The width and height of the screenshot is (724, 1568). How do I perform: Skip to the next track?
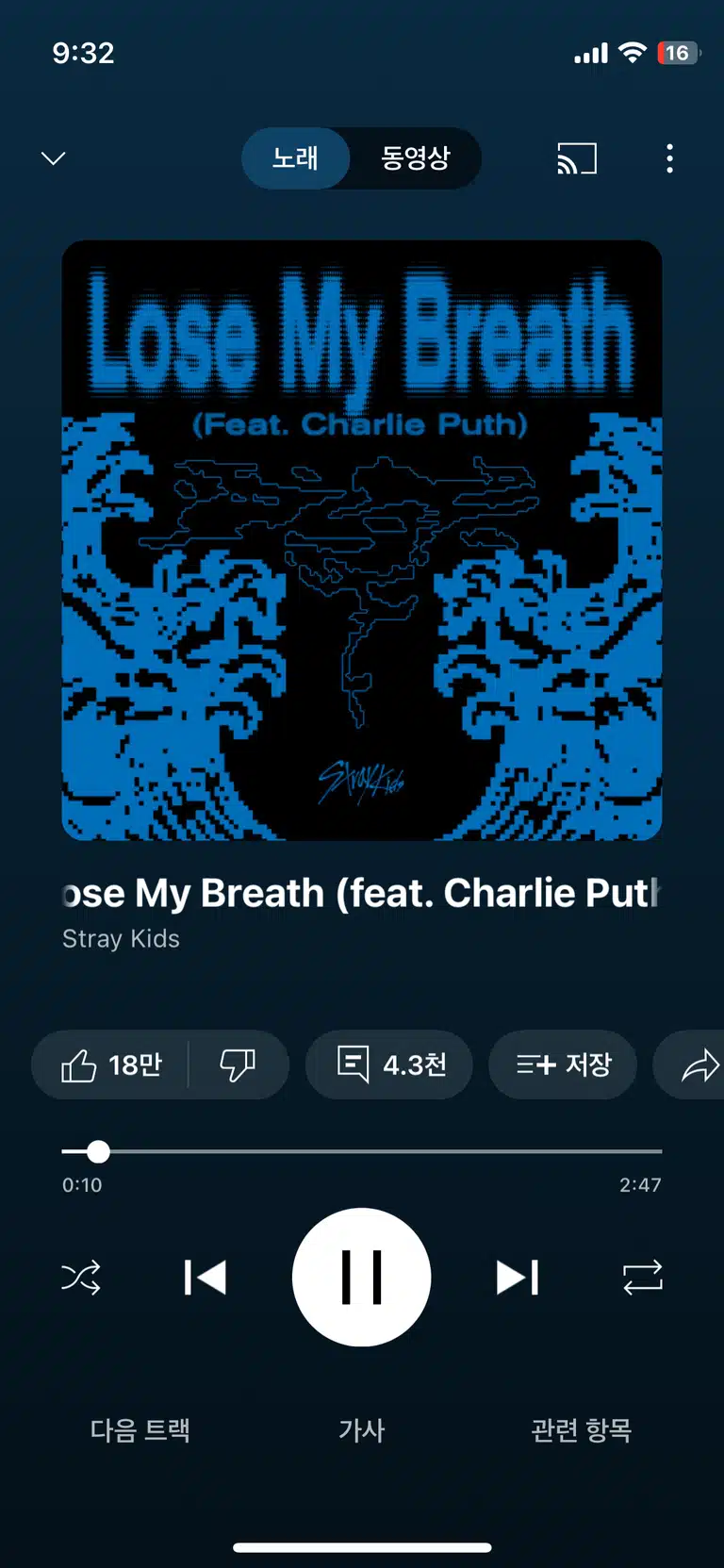pos(518,1279)
